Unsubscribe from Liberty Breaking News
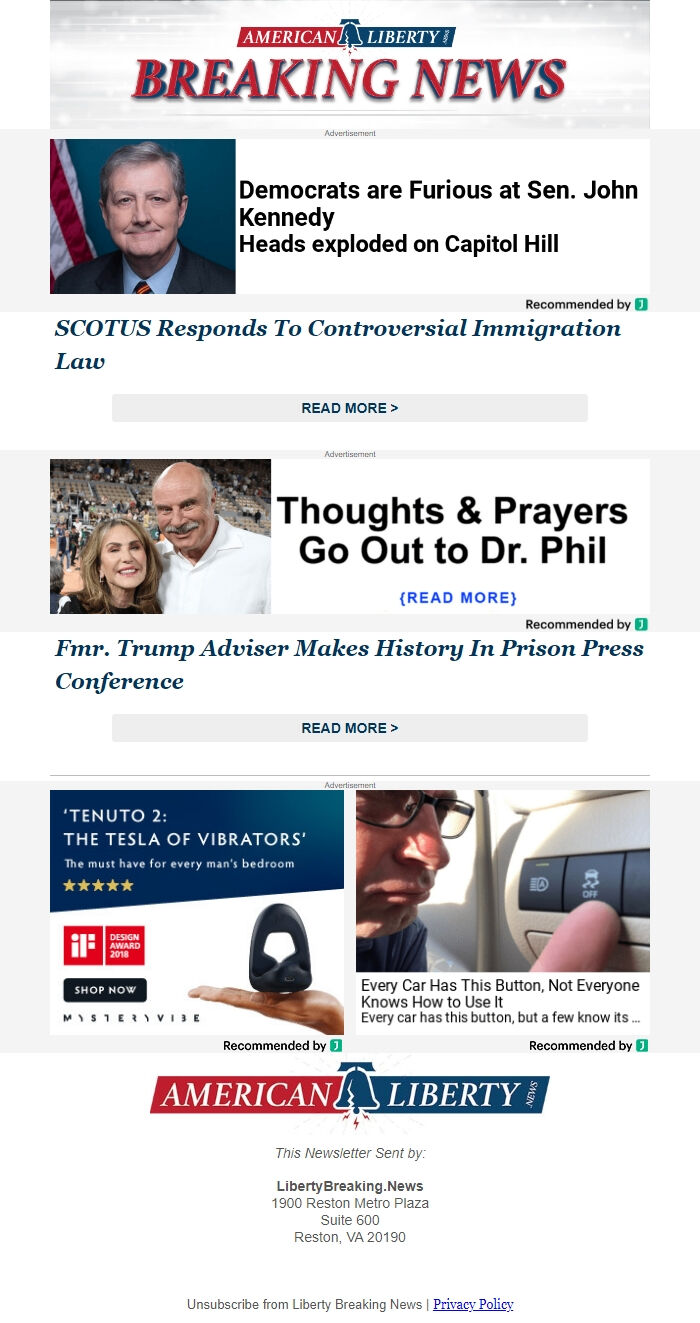 (x=304, y=1304)
